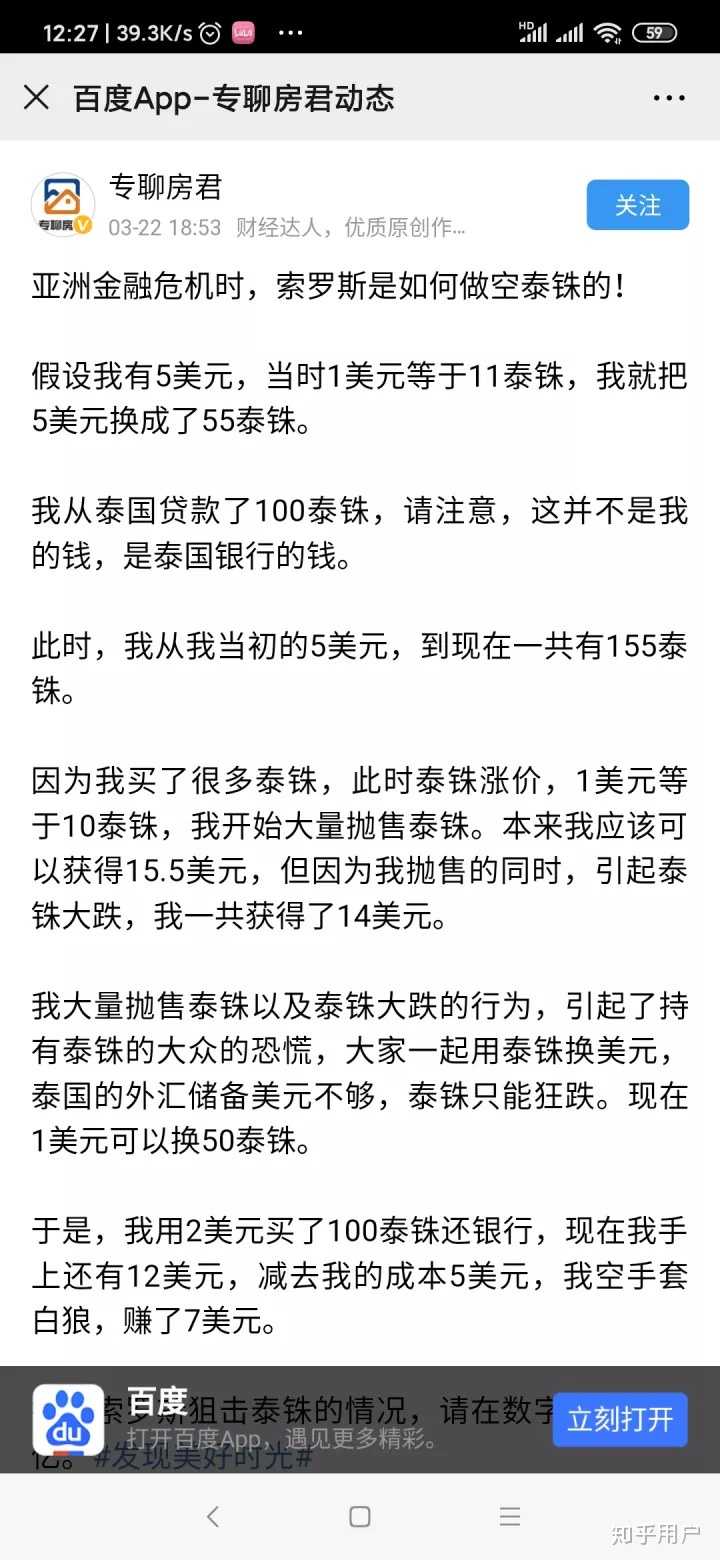The width and height of the screenshot is (720, 1560).
Task: Tap the battery indicator showing 59
Action: (x=655, y=31)
